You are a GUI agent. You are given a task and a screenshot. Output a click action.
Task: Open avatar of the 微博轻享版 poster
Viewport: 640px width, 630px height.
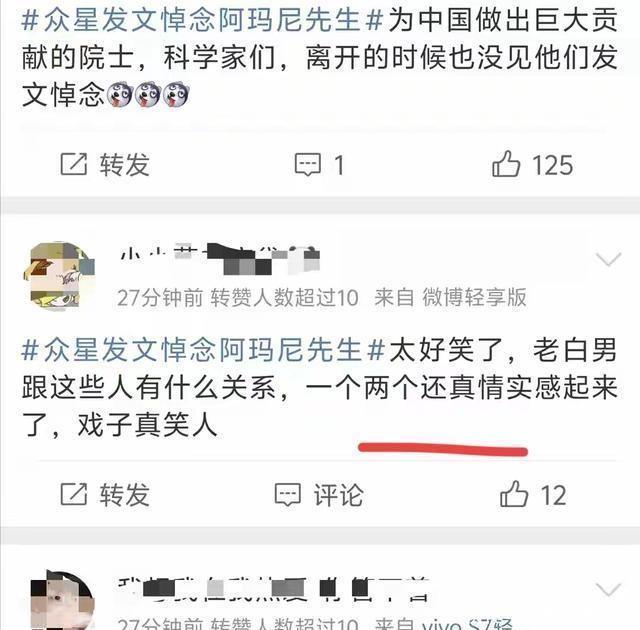57,275
